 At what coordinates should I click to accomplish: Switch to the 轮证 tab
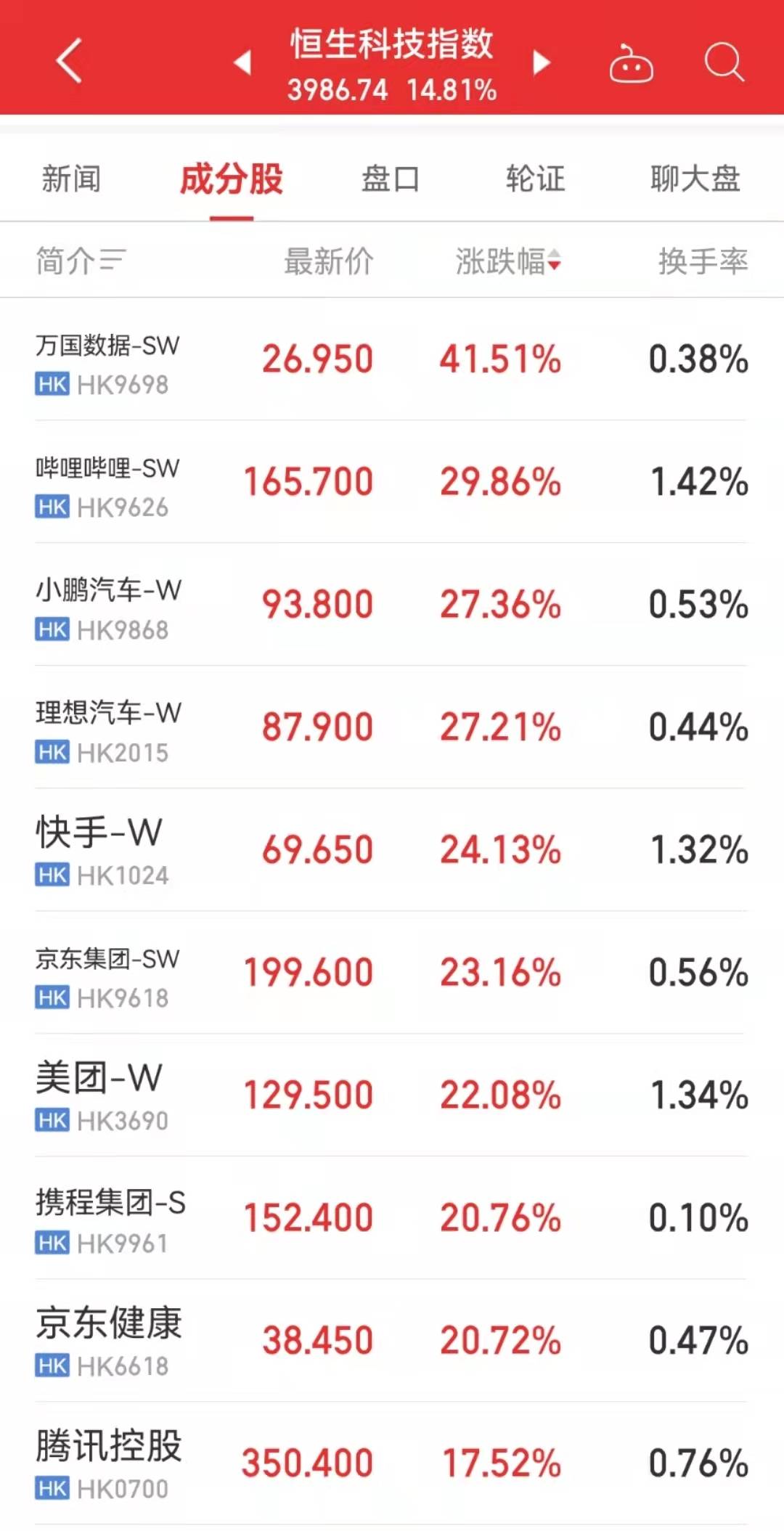pos(535,179)
